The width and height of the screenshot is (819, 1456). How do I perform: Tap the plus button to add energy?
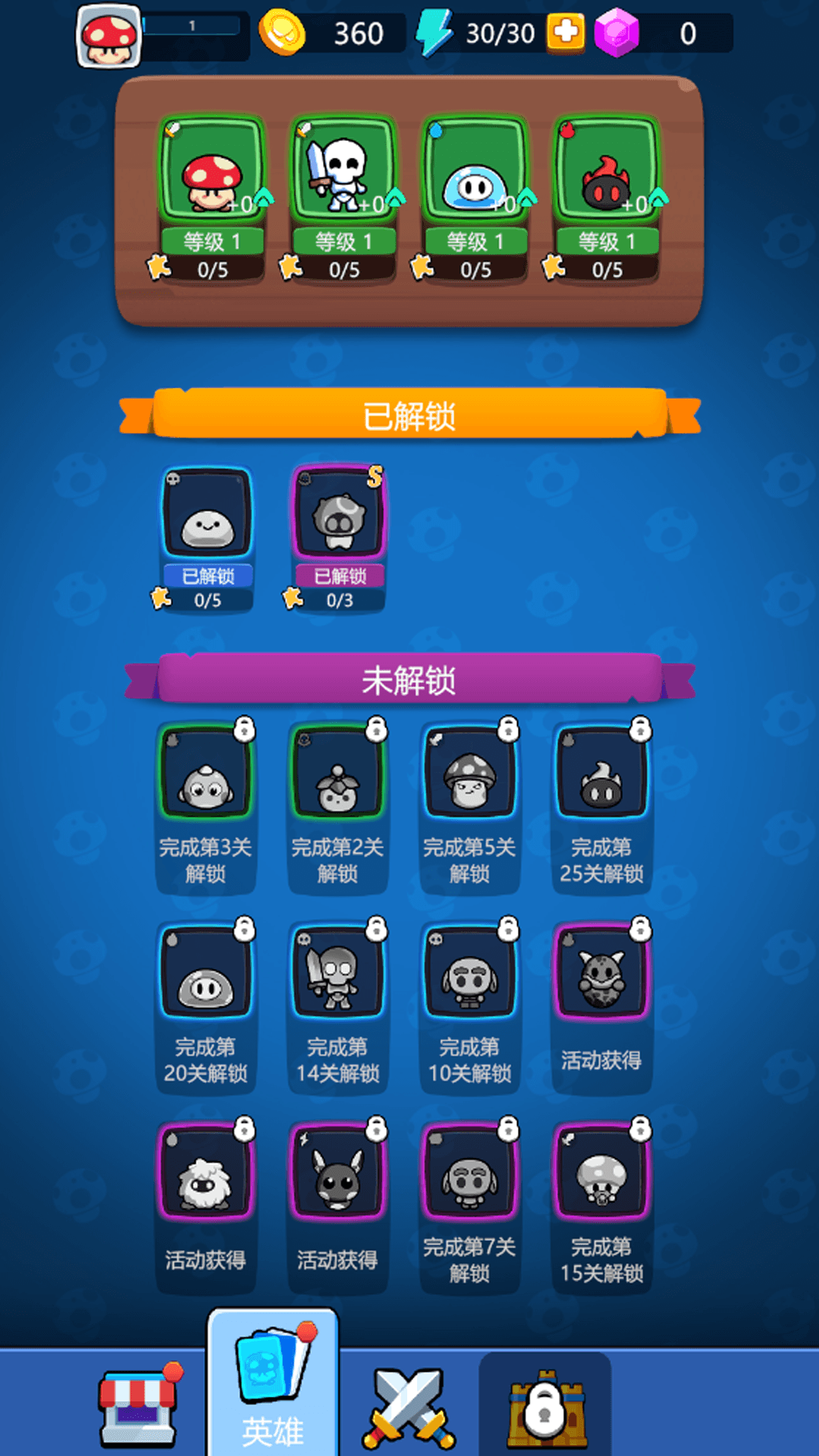[566, 33]
